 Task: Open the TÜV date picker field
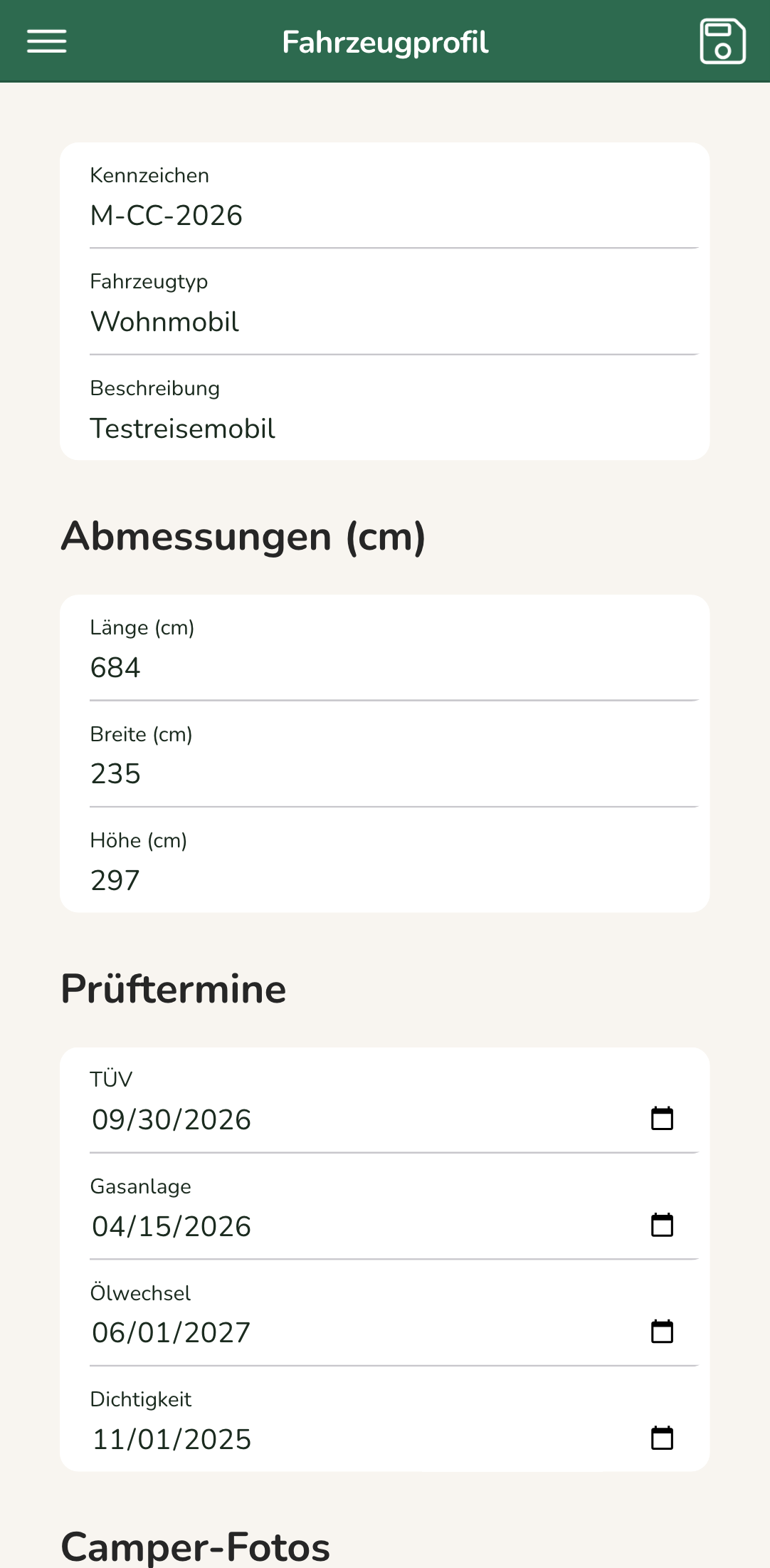(x=285, y=1119)
